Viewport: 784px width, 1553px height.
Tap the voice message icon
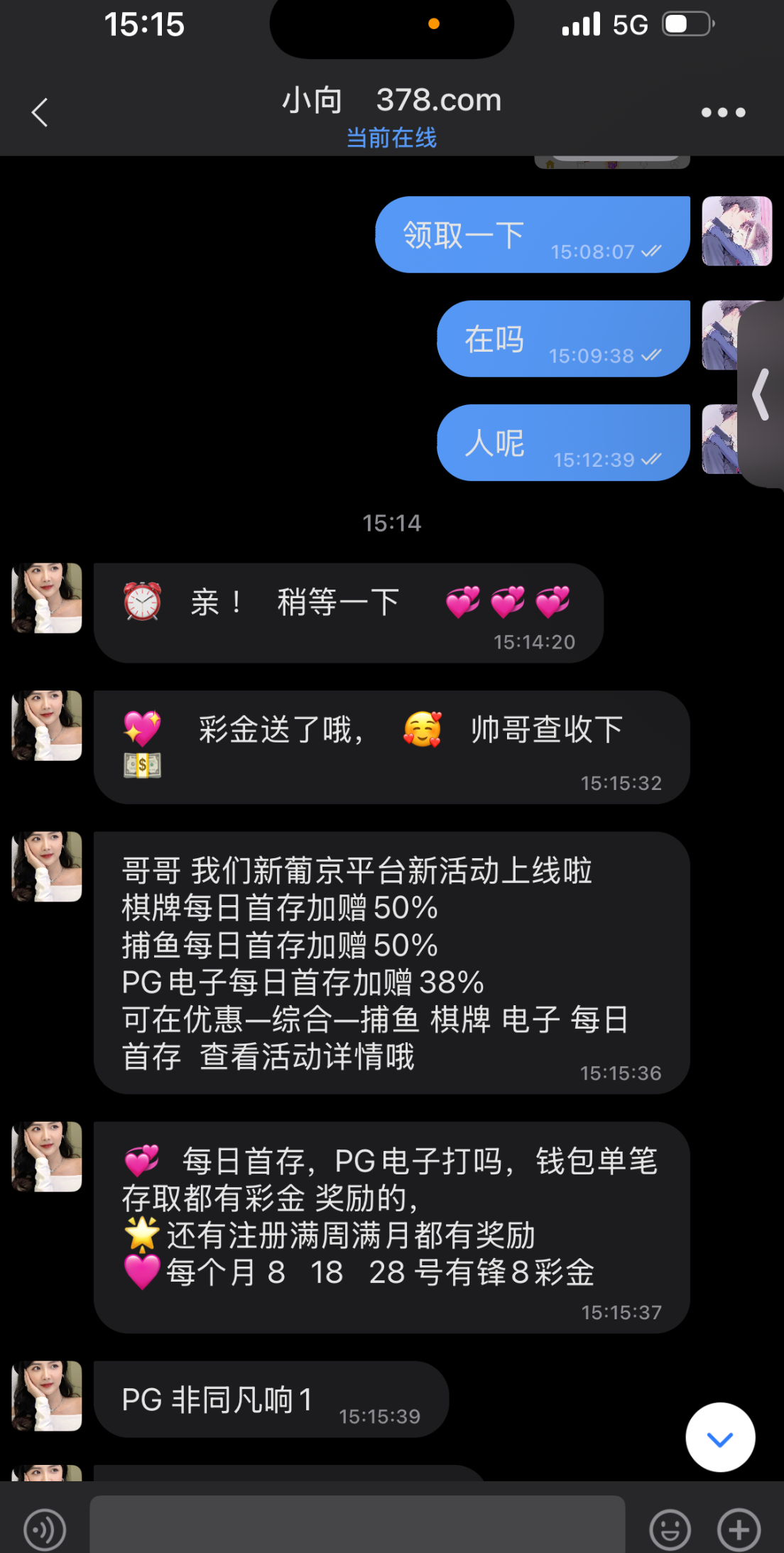(x=45, y=1529)
